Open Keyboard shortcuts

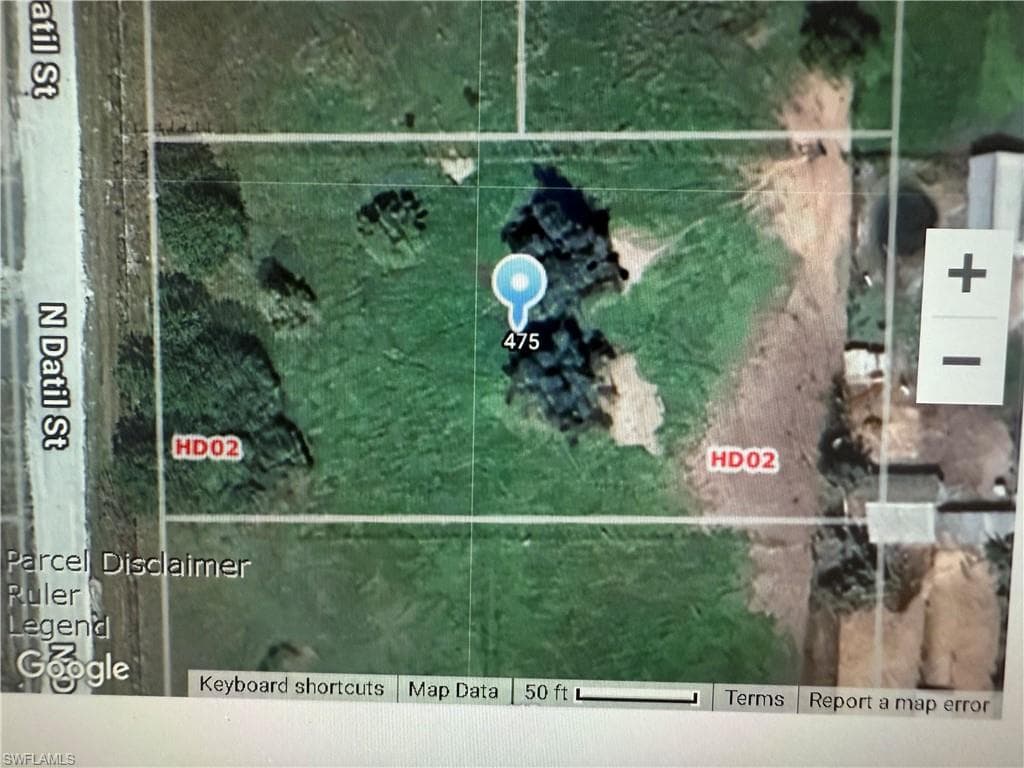pyautogui.click(x=291, y=686)
